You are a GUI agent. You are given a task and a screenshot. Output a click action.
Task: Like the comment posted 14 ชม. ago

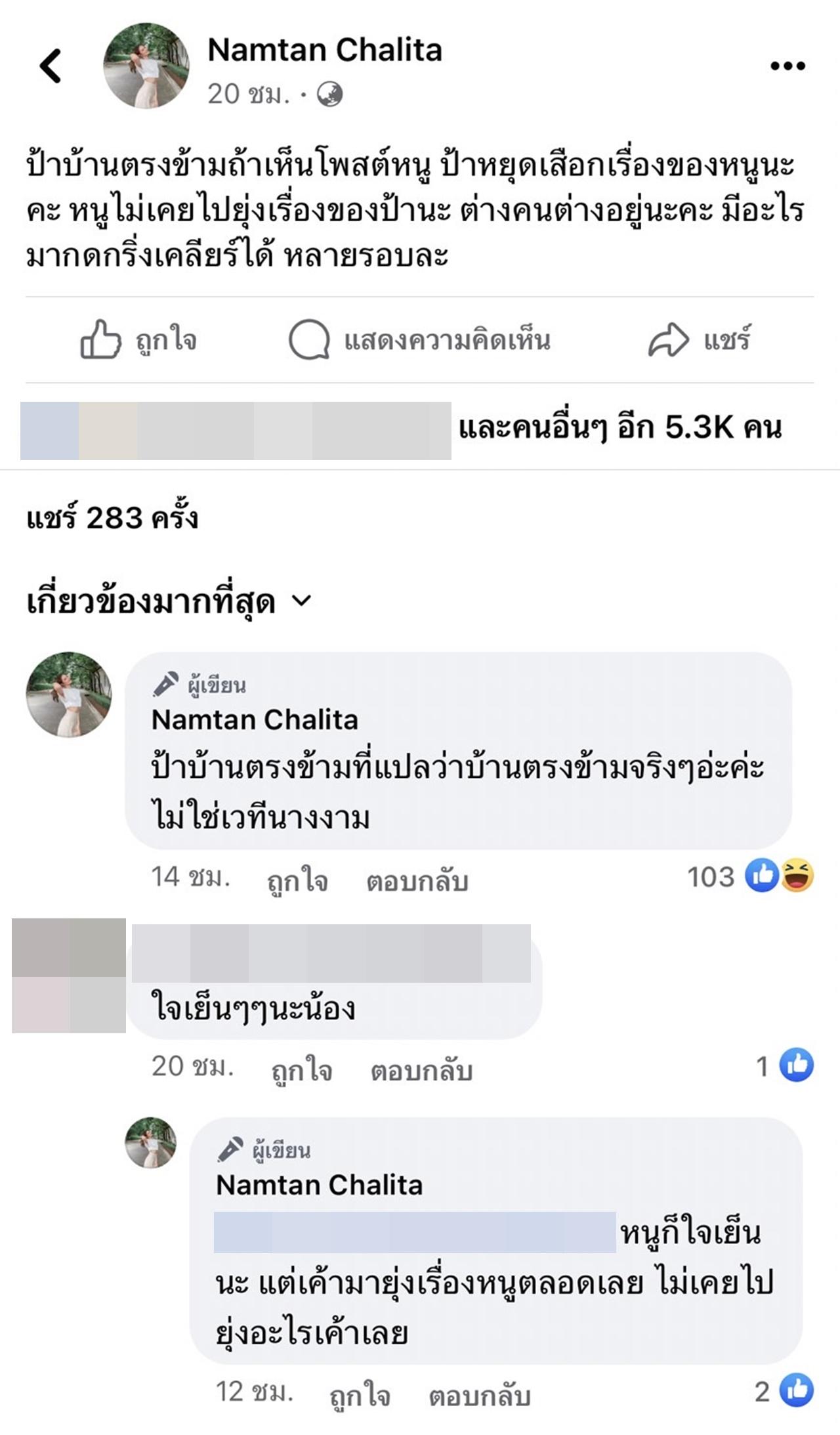(x=297, y=880)
